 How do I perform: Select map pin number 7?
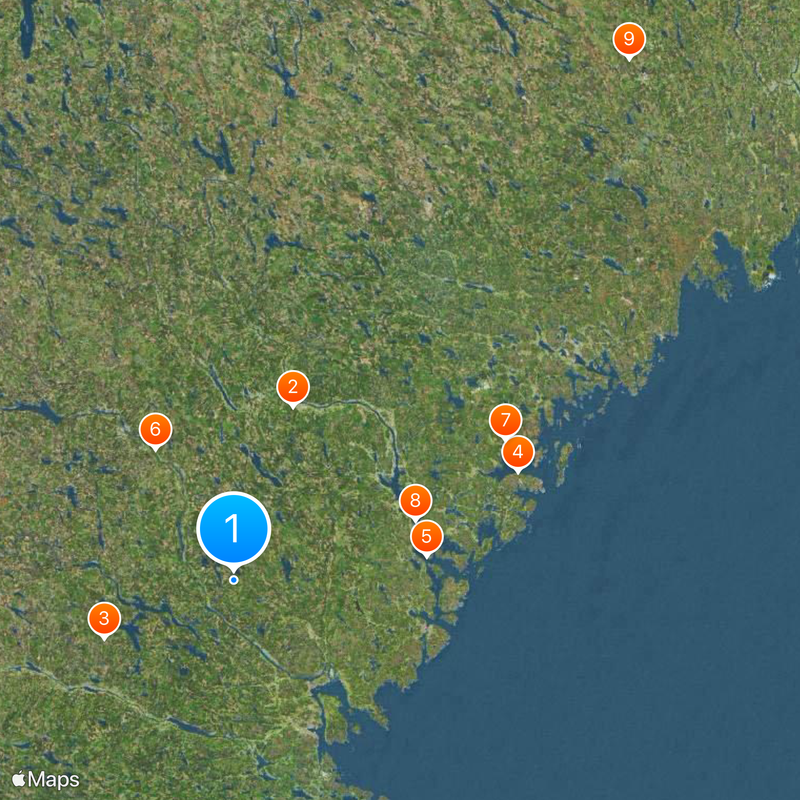click(505, 421)
